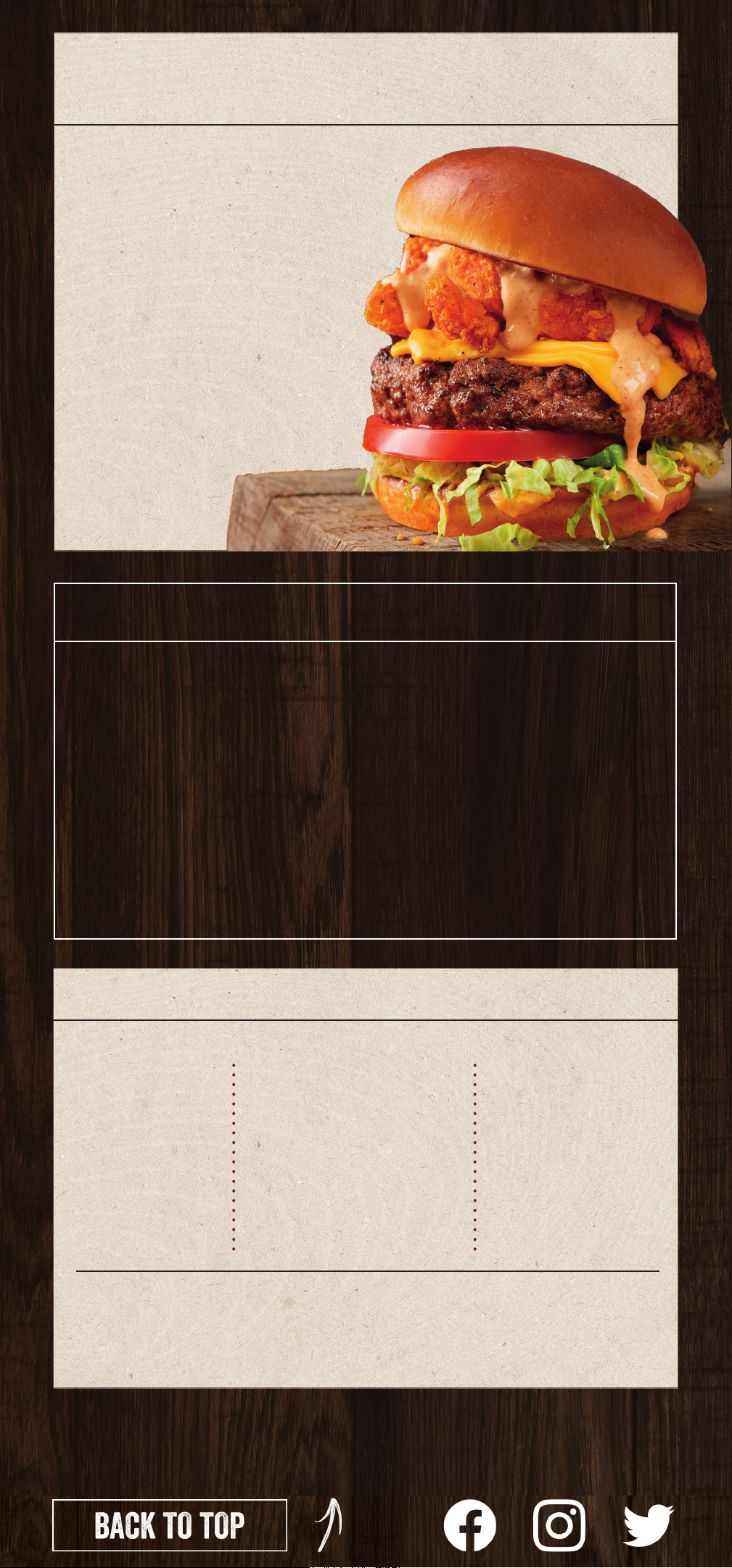The width and height of the screenshot is (732, 1568).
Task: Open the Instagram profile
Action: click(559, 1524)
